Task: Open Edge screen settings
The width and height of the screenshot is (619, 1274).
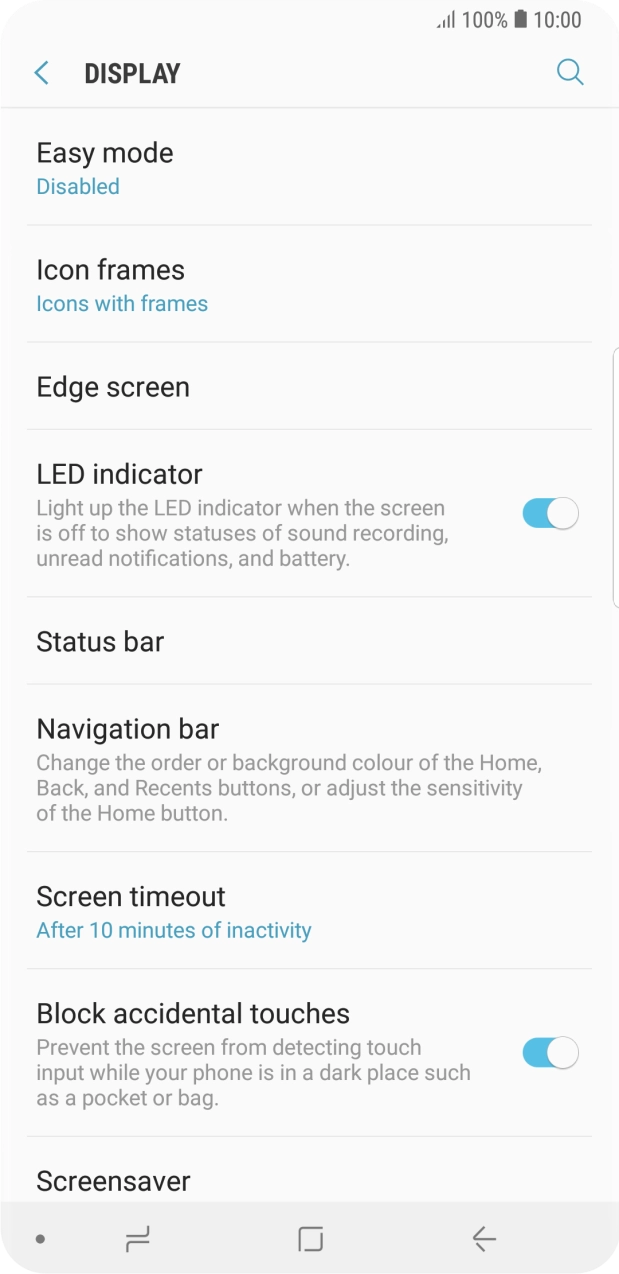Action: point(113,387)
